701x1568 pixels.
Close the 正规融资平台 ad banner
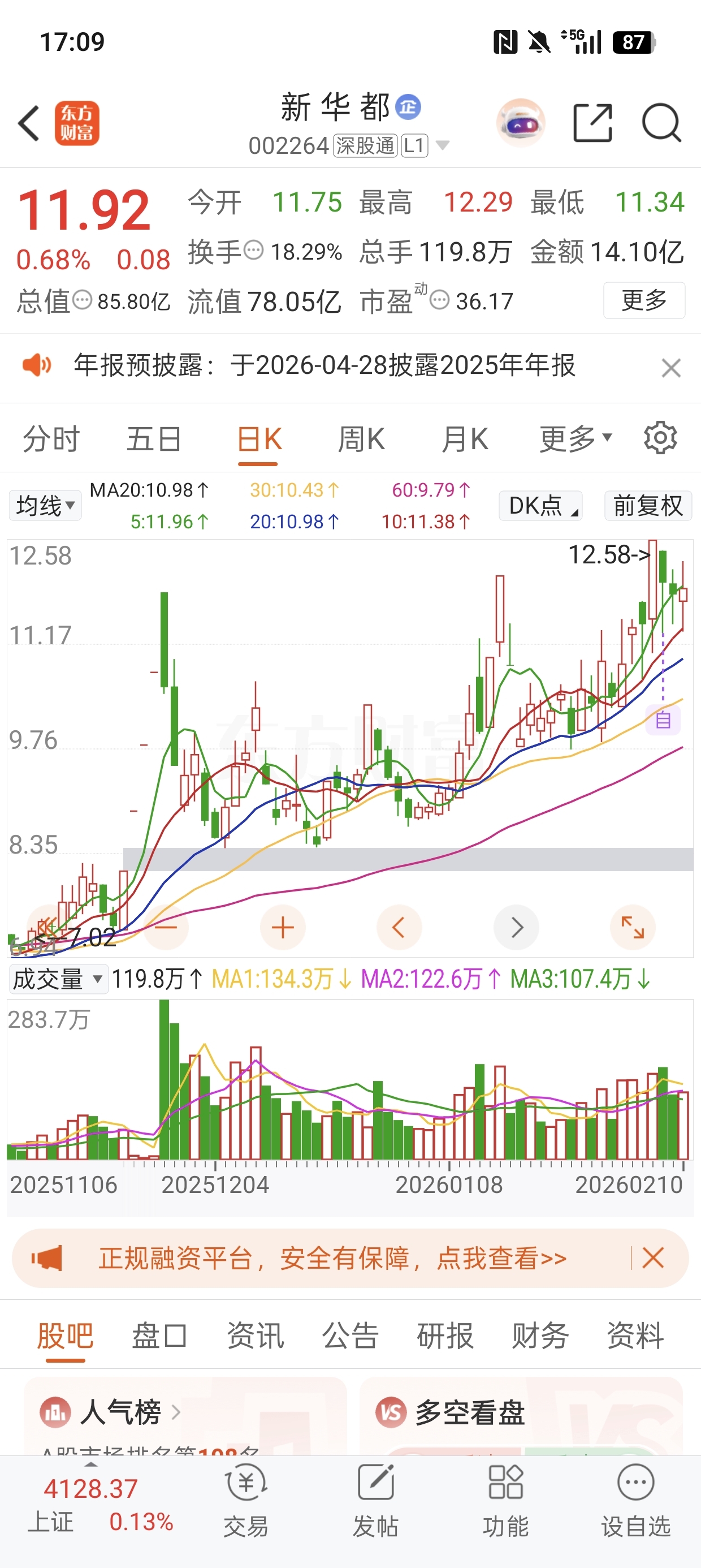point(652,1257)
